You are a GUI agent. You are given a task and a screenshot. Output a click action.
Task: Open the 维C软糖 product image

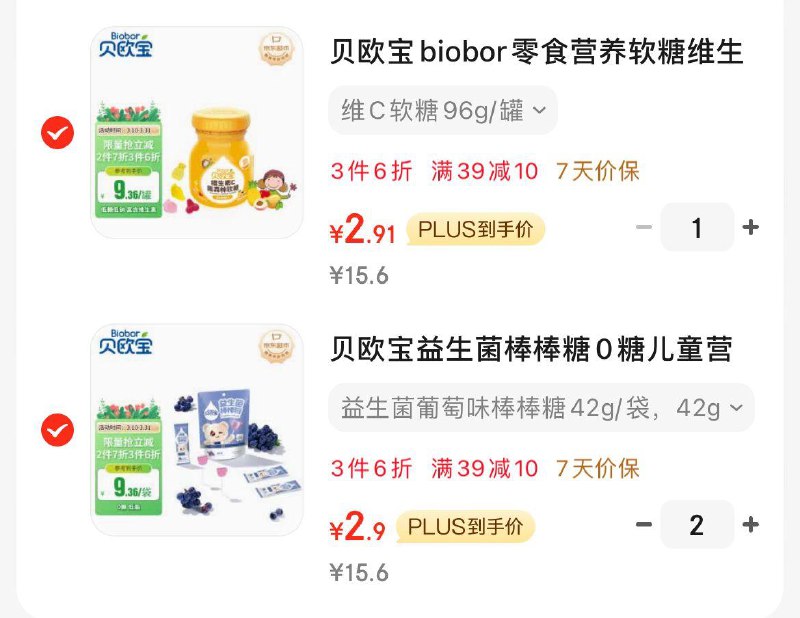pyautogui.click(x=197, y=133)
